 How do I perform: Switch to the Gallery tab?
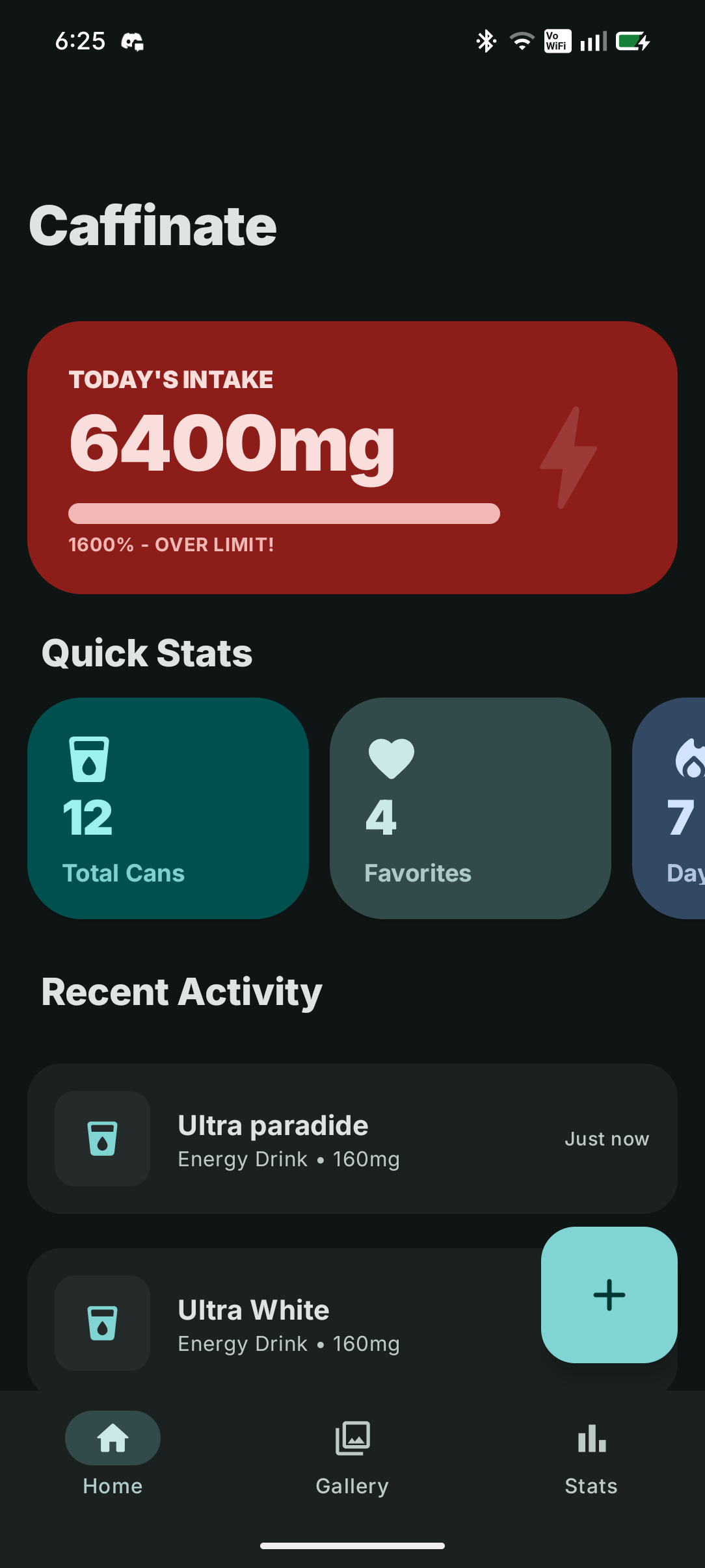coord(352,1456)
